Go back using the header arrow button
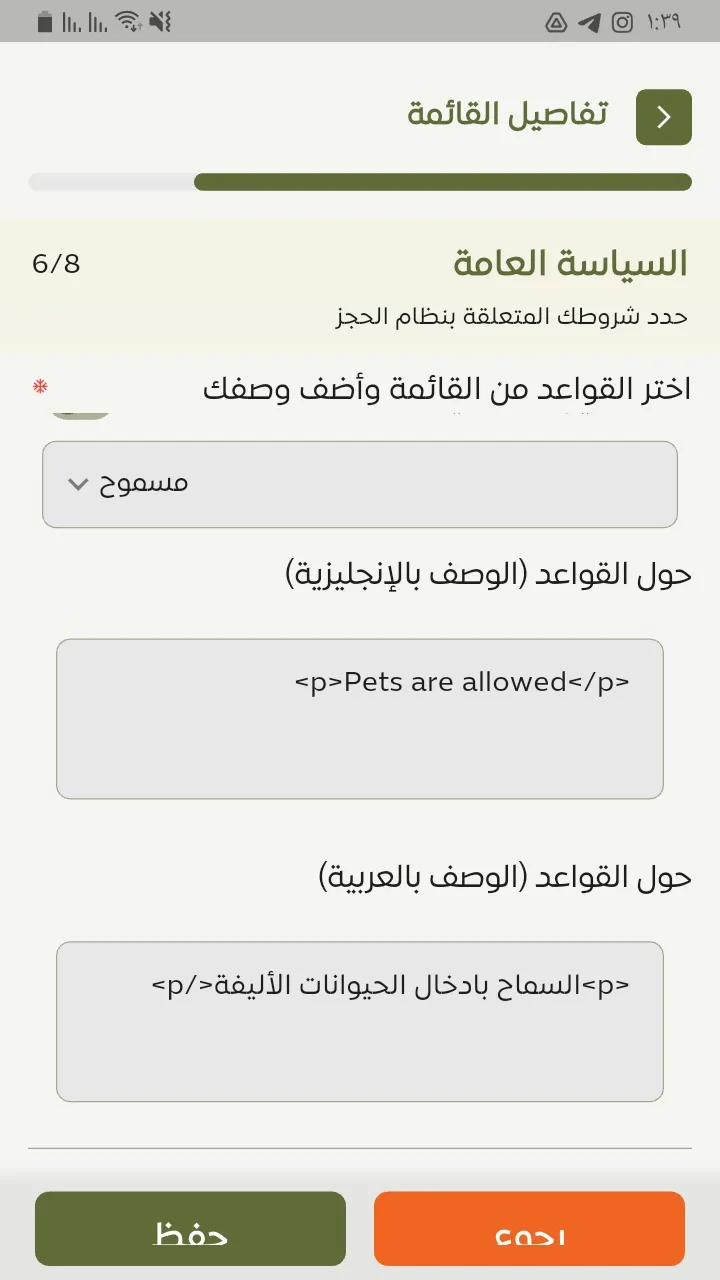Viewport: 720px width, 1280px height. point(663,117)
